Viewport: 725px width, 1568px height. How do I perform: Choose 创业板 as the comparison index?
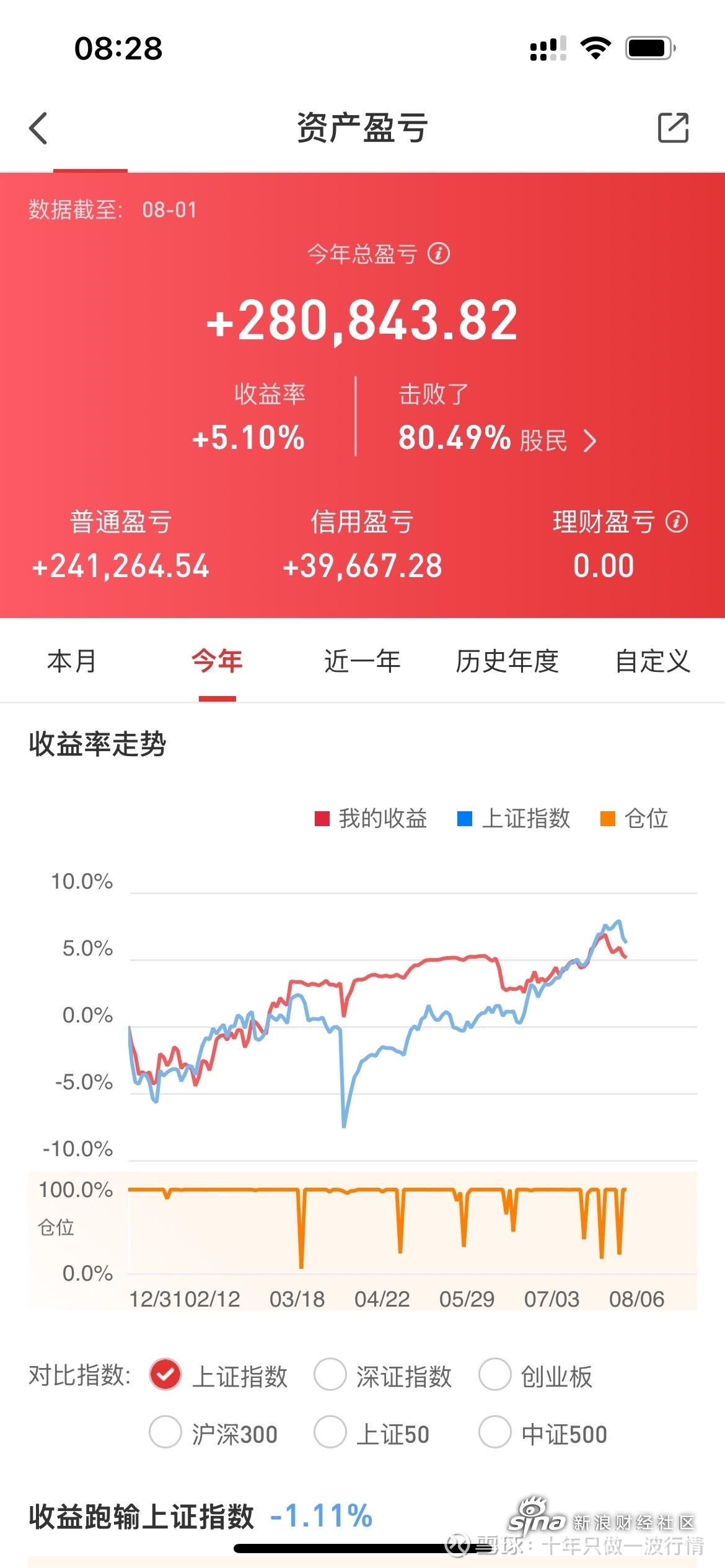[494, 1375]
